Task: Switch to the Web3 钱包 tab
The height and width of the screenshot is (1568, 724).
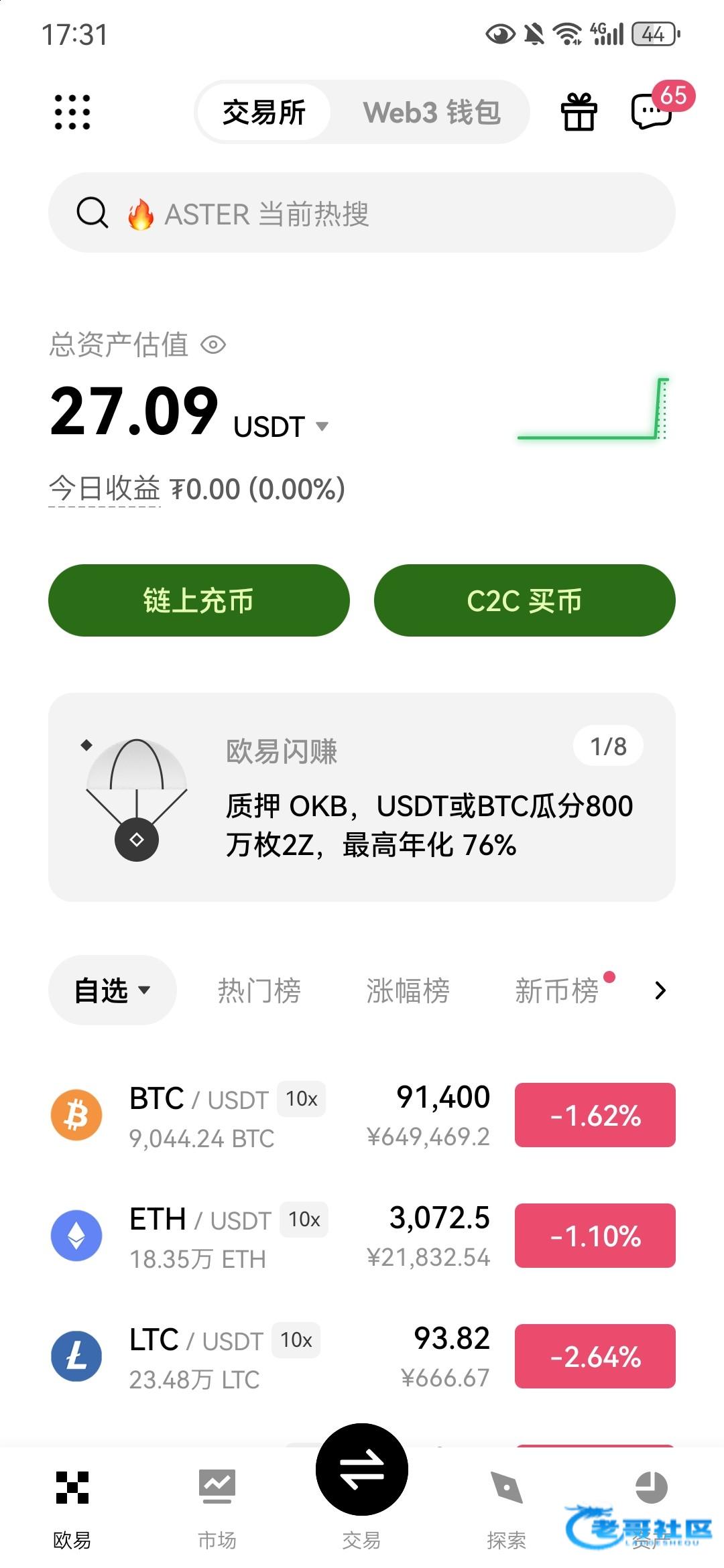Action: [432, 112]
